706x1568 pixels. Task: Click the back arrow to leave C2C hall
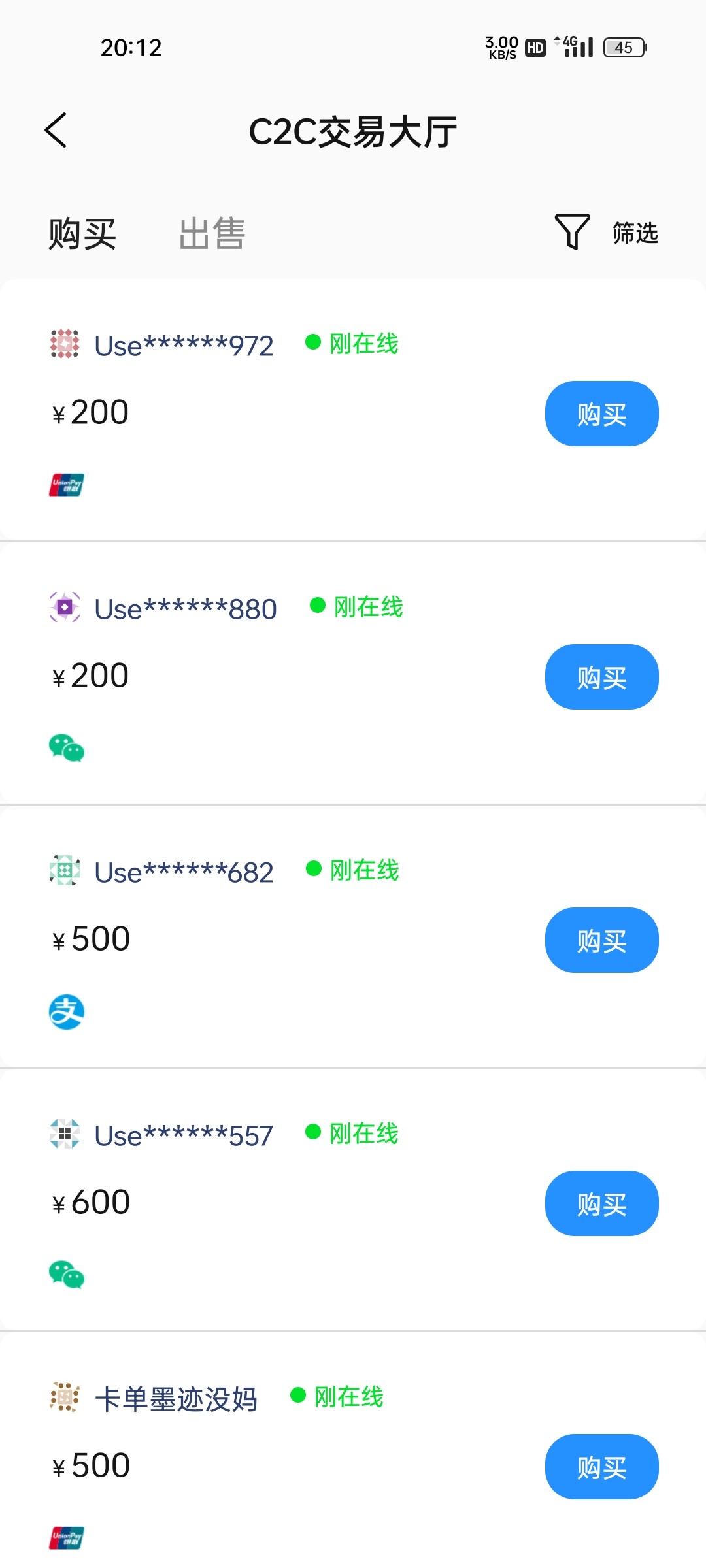point(56,130)
